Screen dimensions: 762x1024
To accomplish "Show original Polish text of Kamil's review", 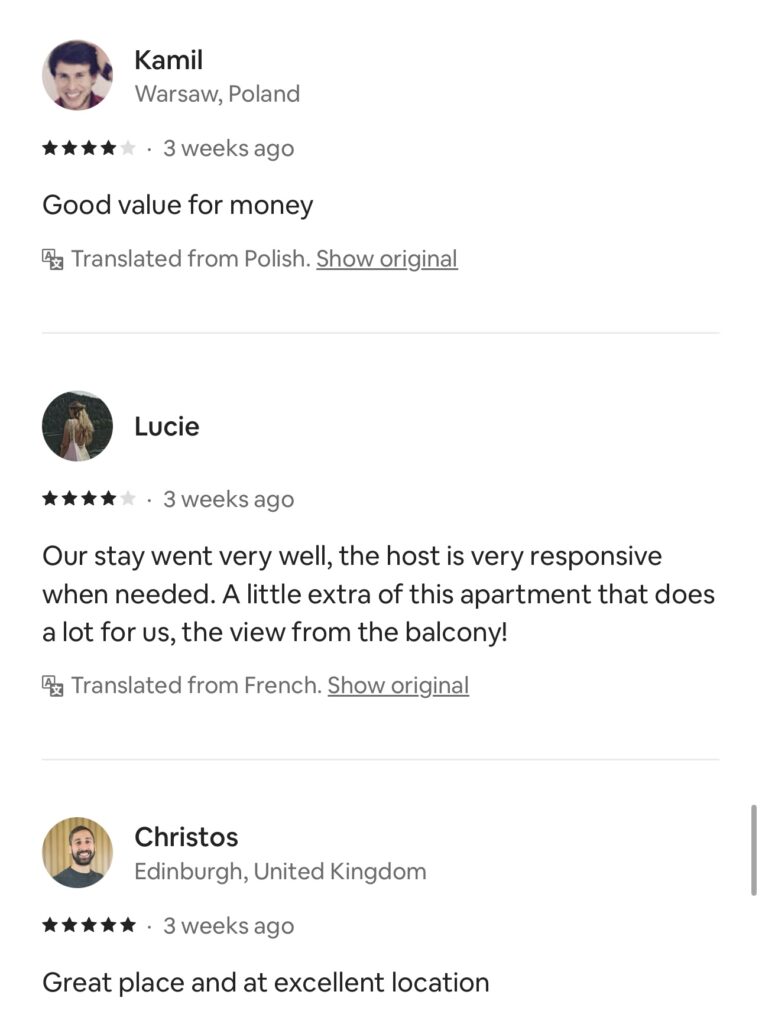I will (386, 259).
